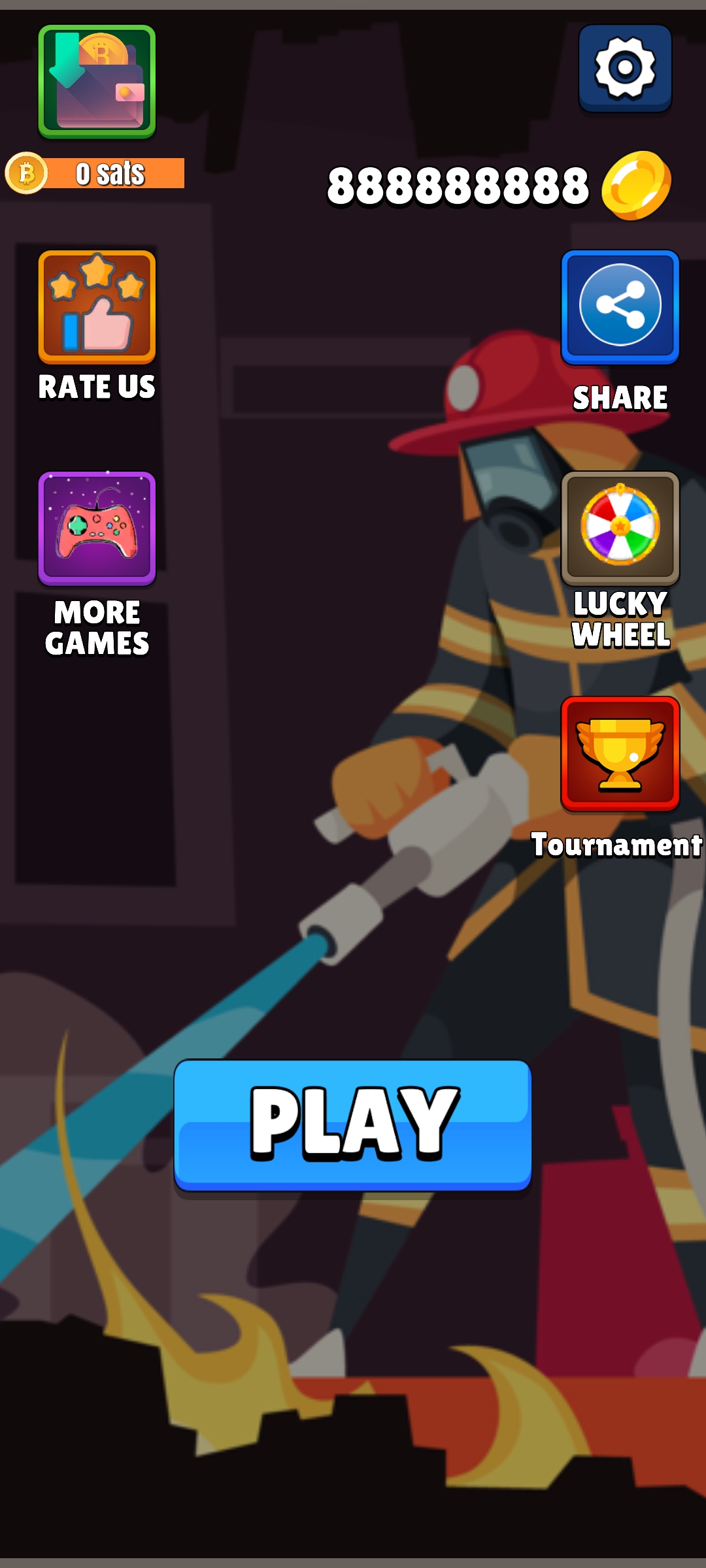The width and height of the screenshot is (706, 1568).
Task: Share the game with friends
Action: [x=620, y=307]
